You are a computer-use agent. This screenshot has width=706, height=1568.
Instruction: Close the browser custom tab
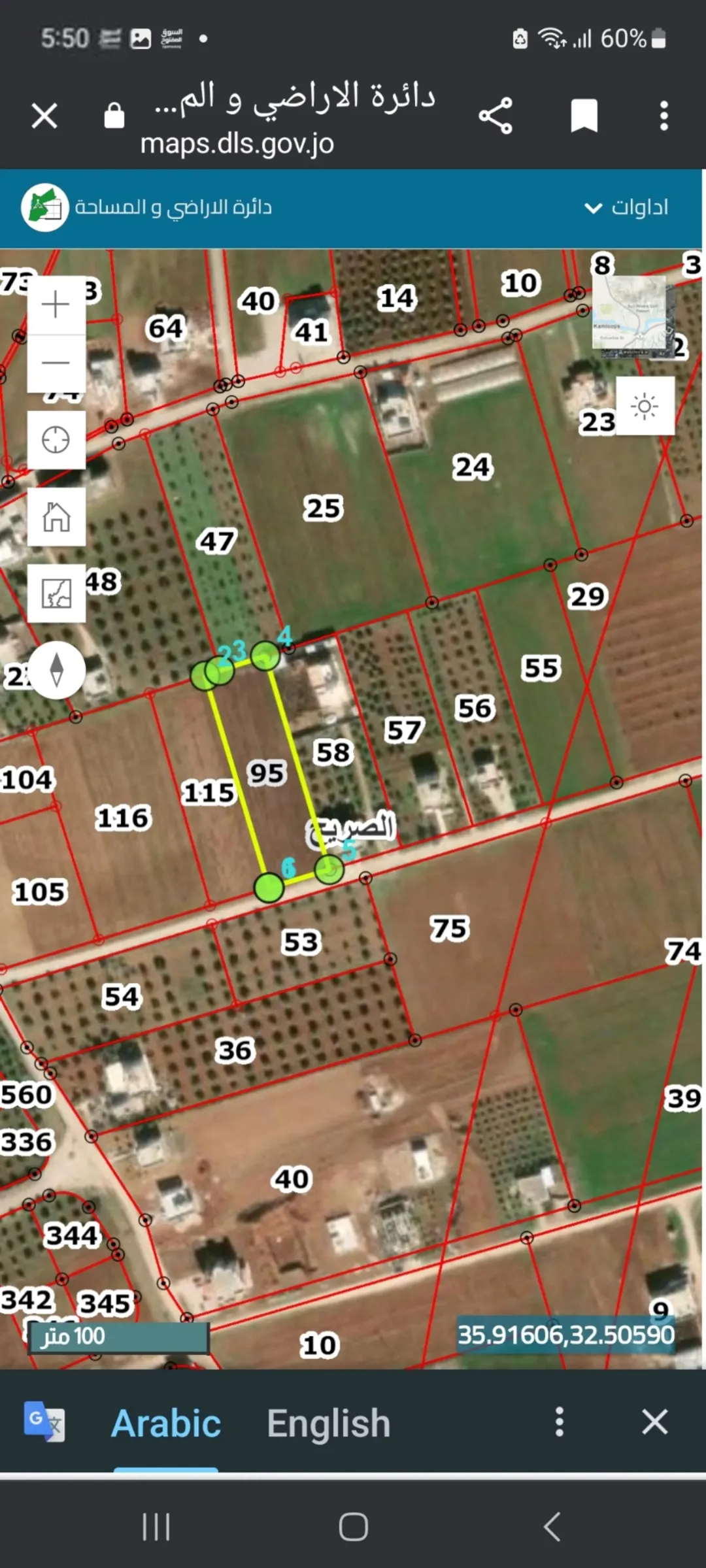[x=44, y=116]
